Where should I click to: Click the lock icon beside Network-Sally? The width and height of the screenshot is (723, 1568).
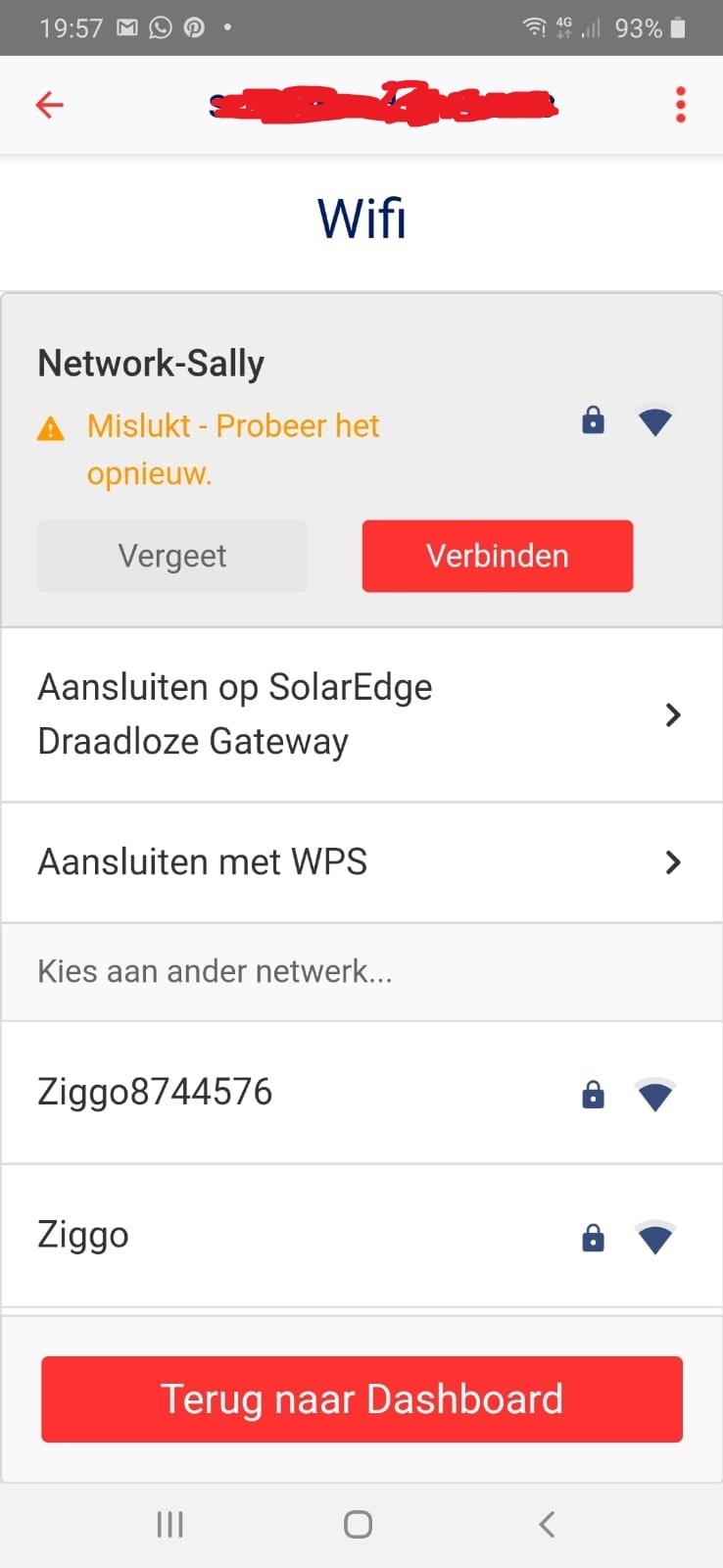point(593,420)
